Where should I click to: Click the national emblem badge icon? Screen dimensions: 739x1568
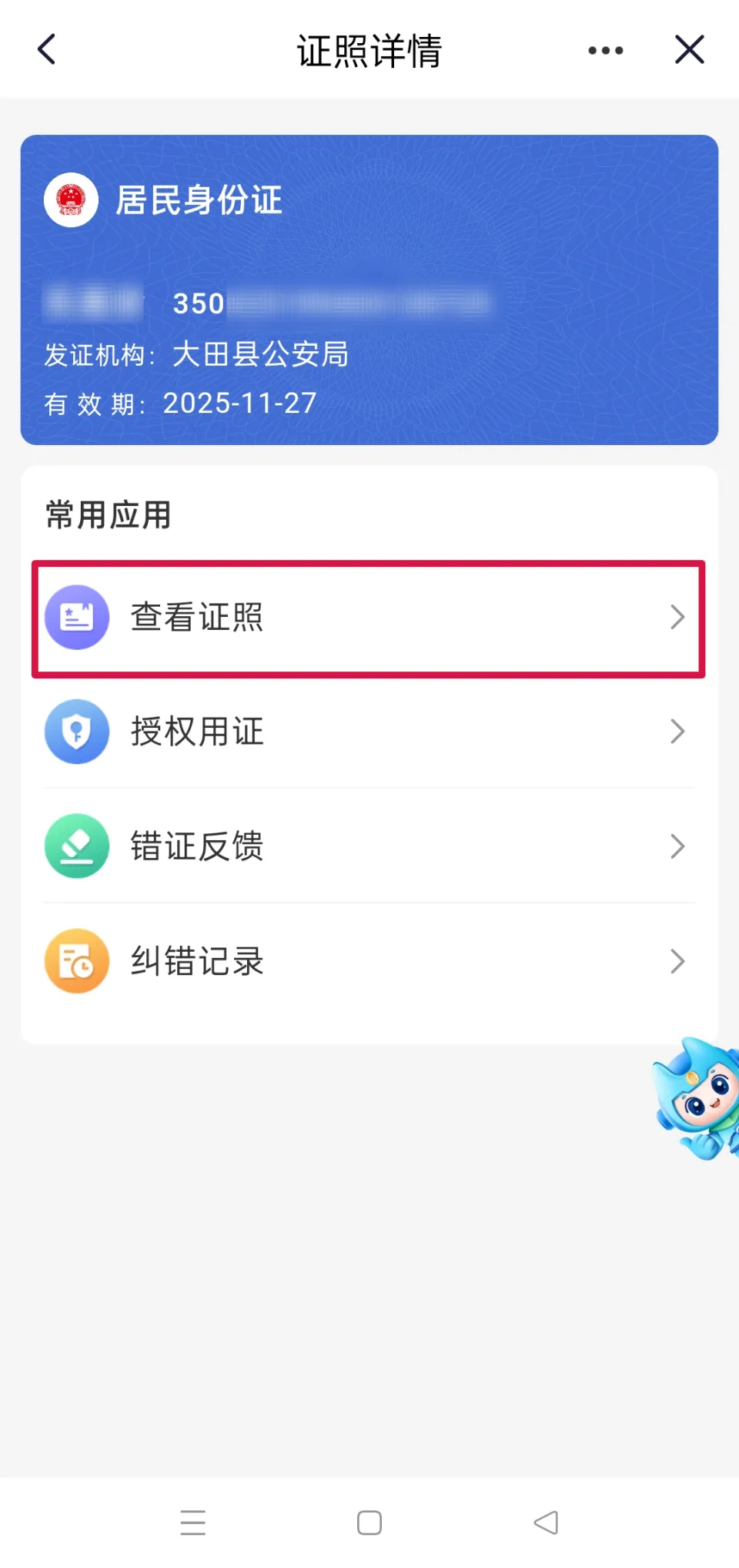tap(72, 199)
